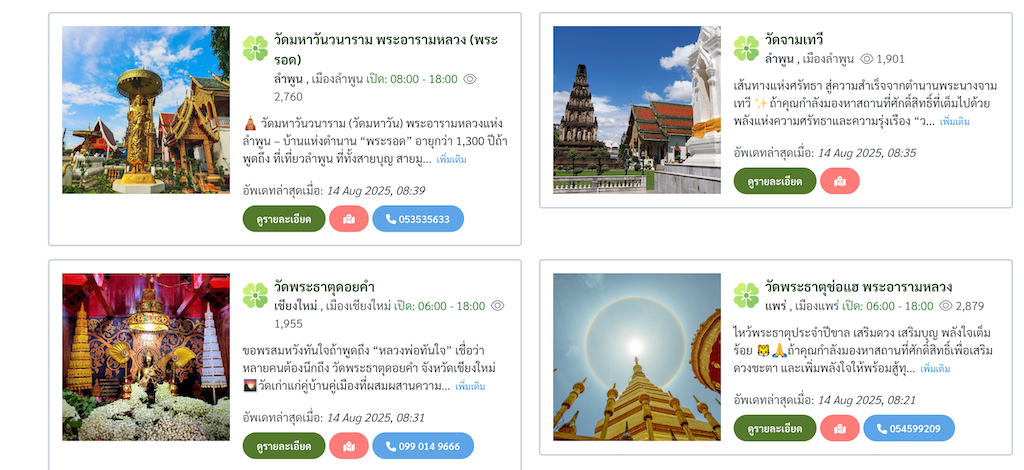Image resolution: width=1024 pixels, height=470 pixels.
Task: Open map icon for วัดพระธาตุช่อแฮ
Action: [840, 428]
